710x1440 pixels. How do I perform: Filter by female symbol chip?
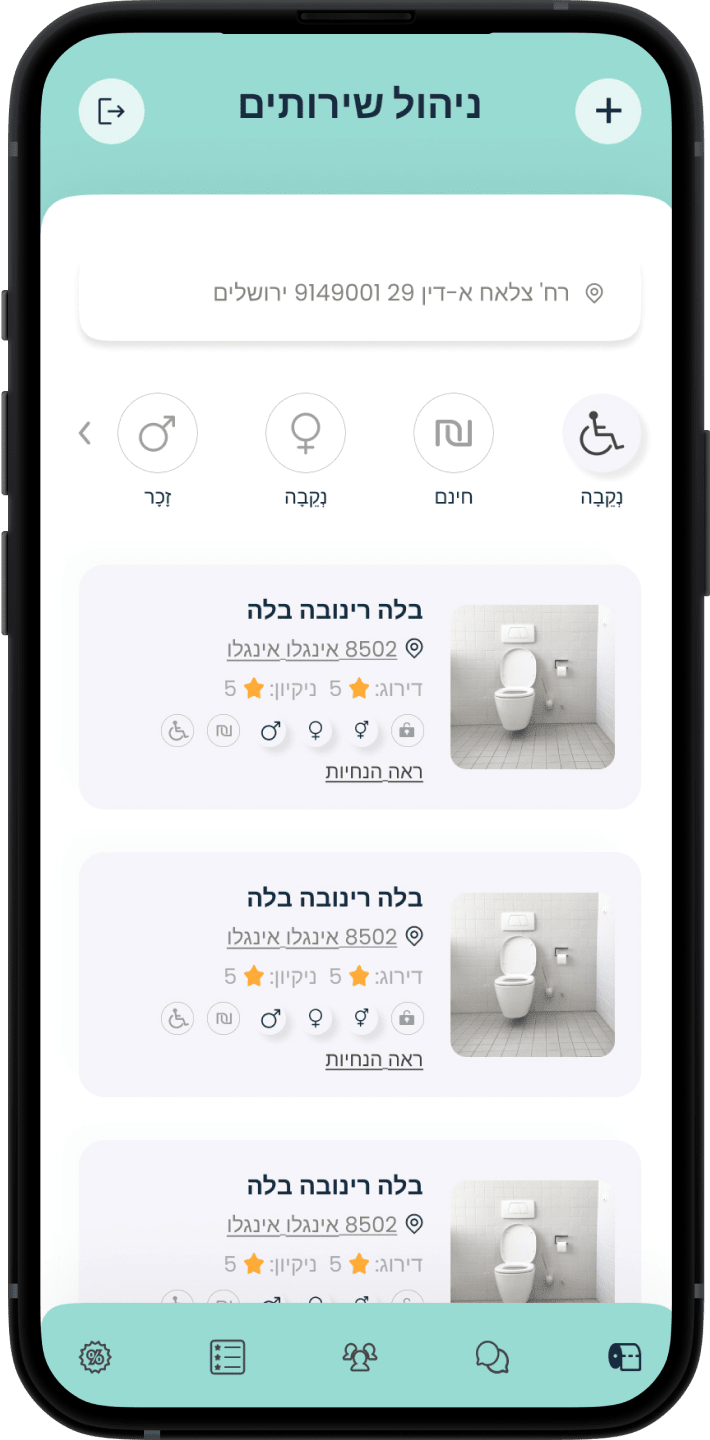305,435
